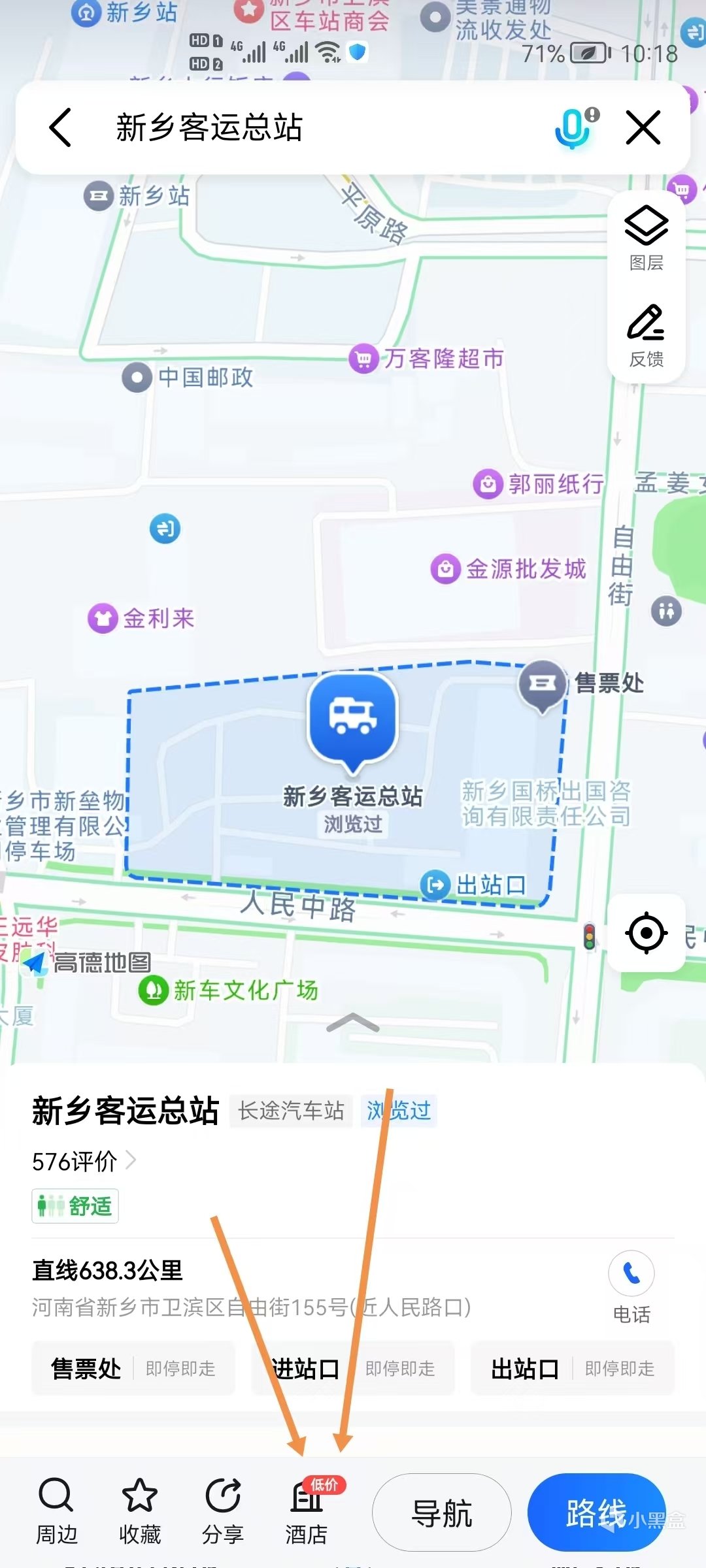706x1568 pixels.
Task: Open 反馈 feedback
Action: (646, 336)
